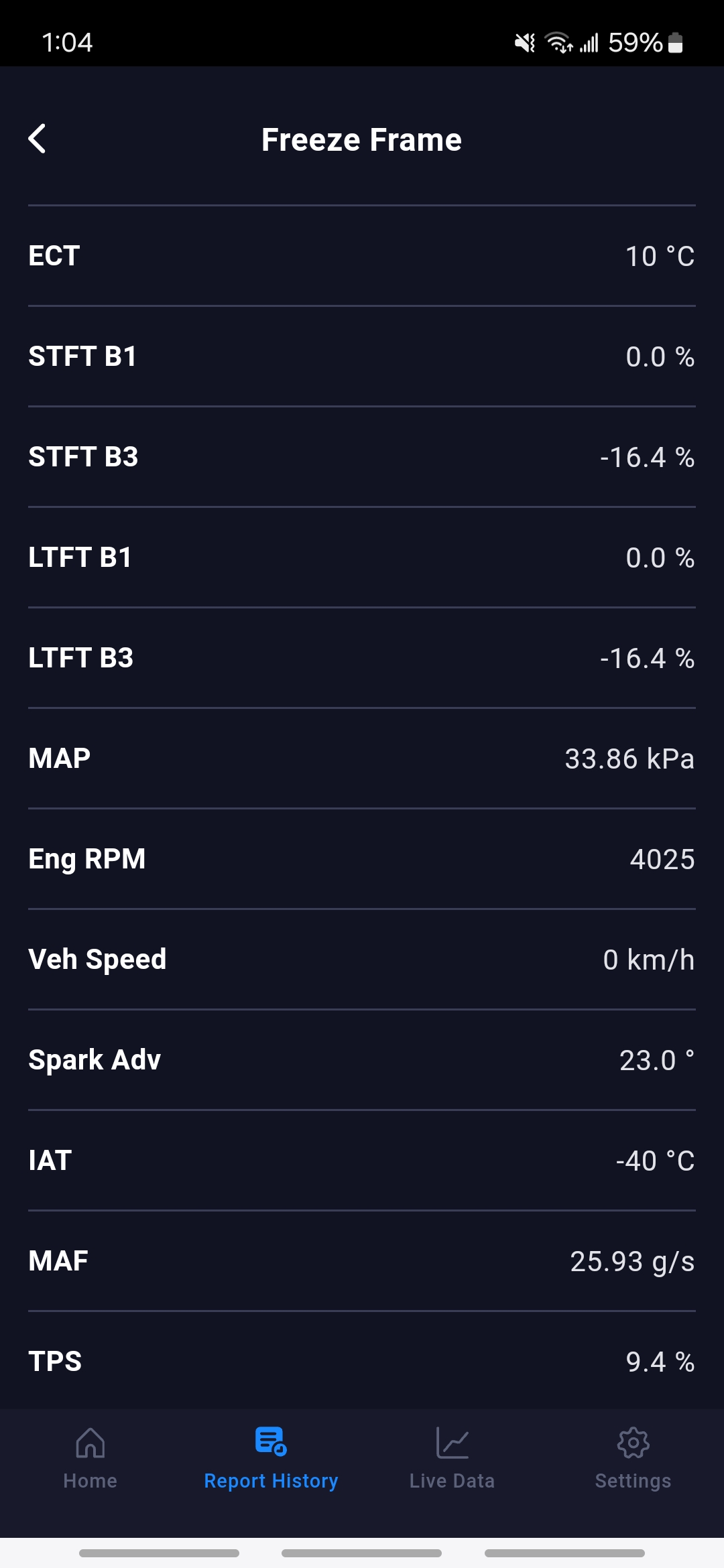The height and width of the screenshot is (1568, 724).
Task: Open the Report History tab
Action: (271, 1458)
